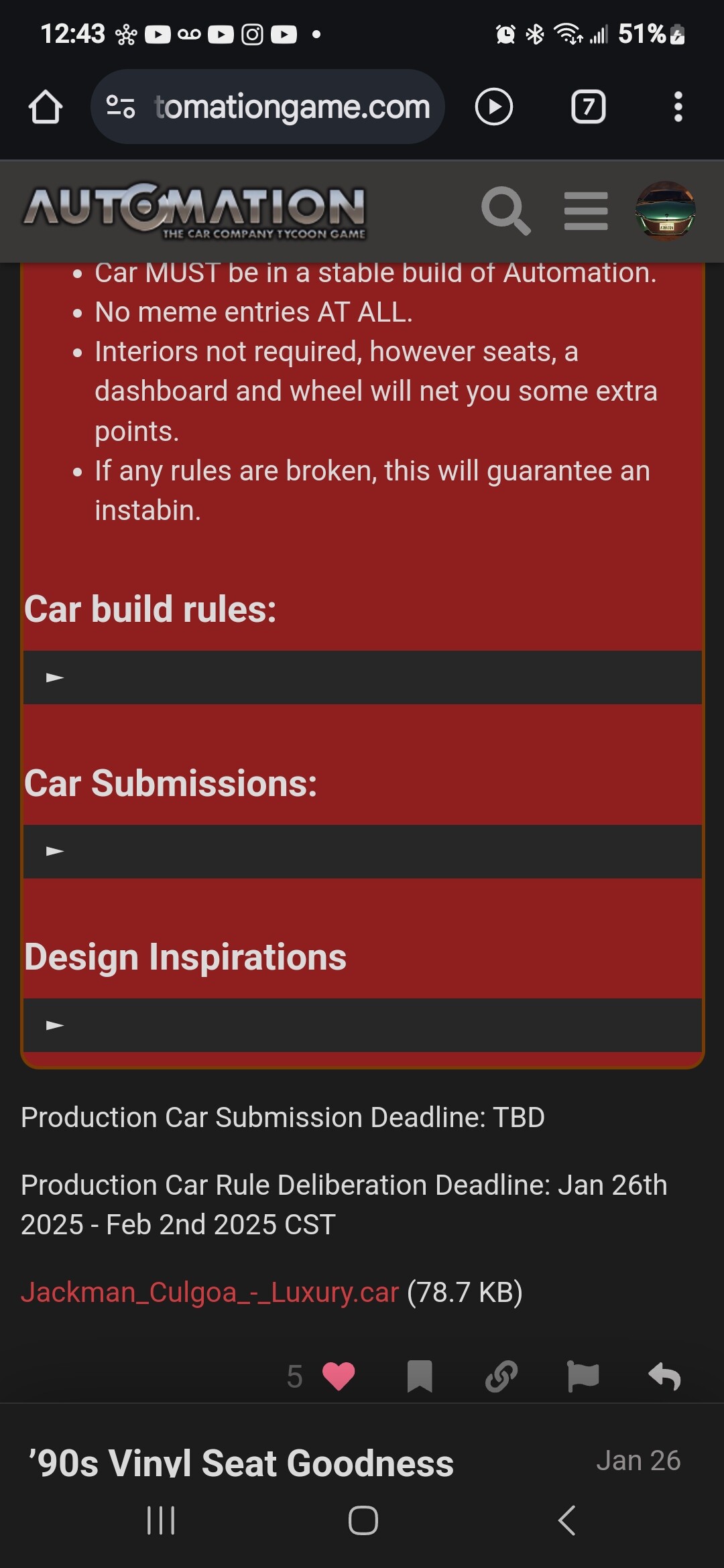Open the browser tab switcher
This screenshot has height=1568, width=724.
pyautogui.click(x=588, y=107)
